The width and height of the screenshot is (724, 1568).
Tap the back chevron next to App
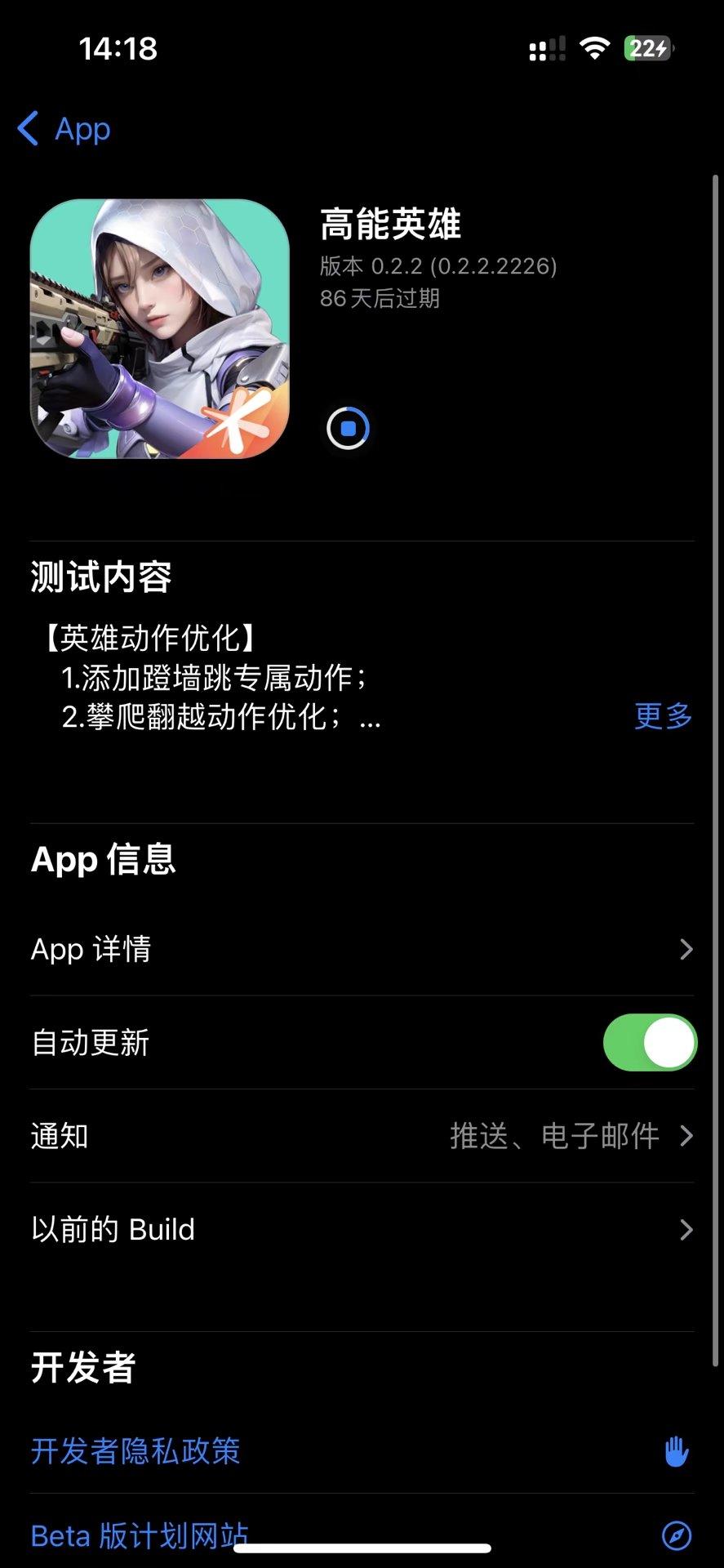tap(27, 129)
